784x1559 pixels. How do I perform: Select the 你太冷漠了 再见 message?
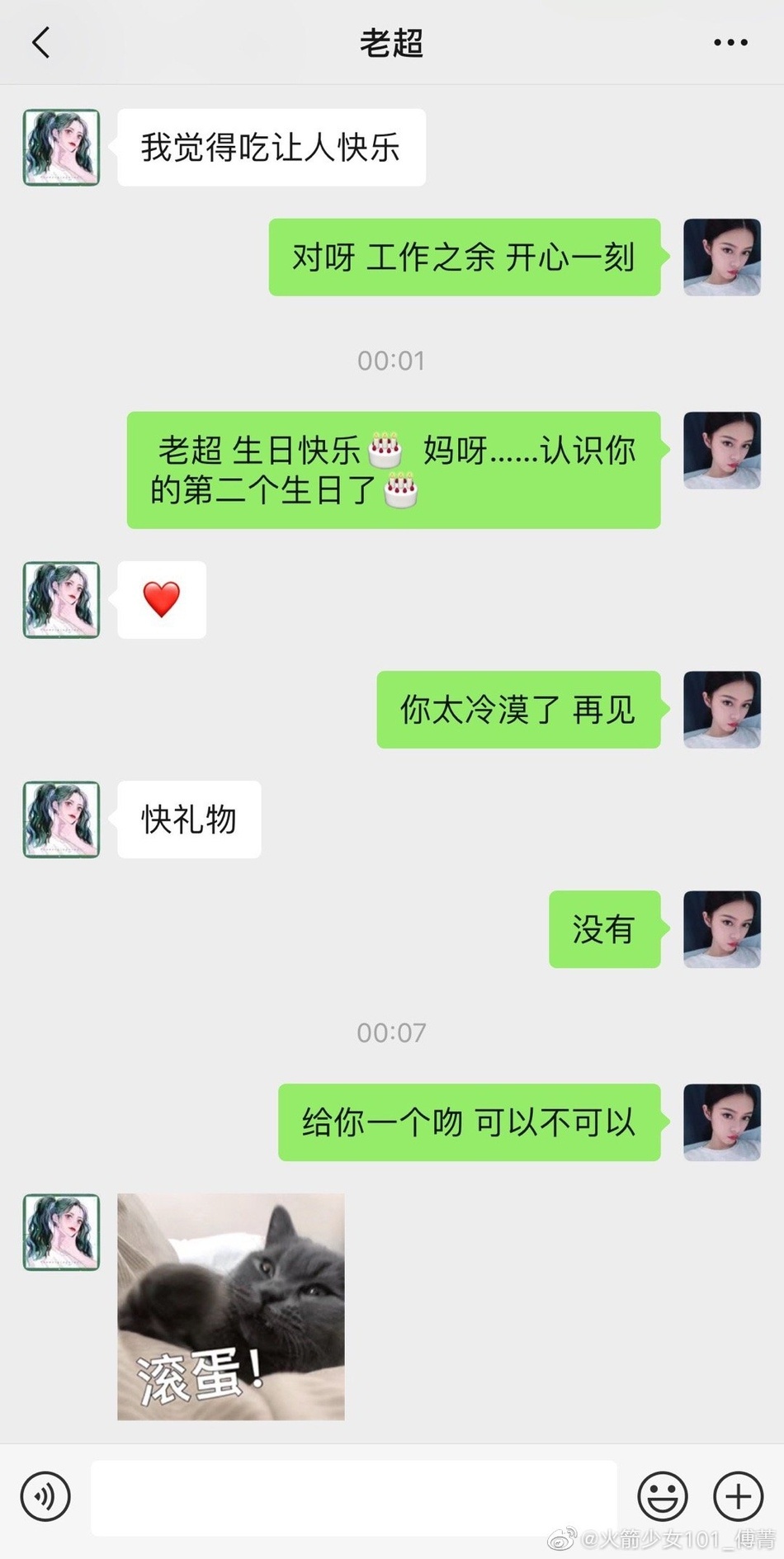pyautogui.click(x=517, y=711)
